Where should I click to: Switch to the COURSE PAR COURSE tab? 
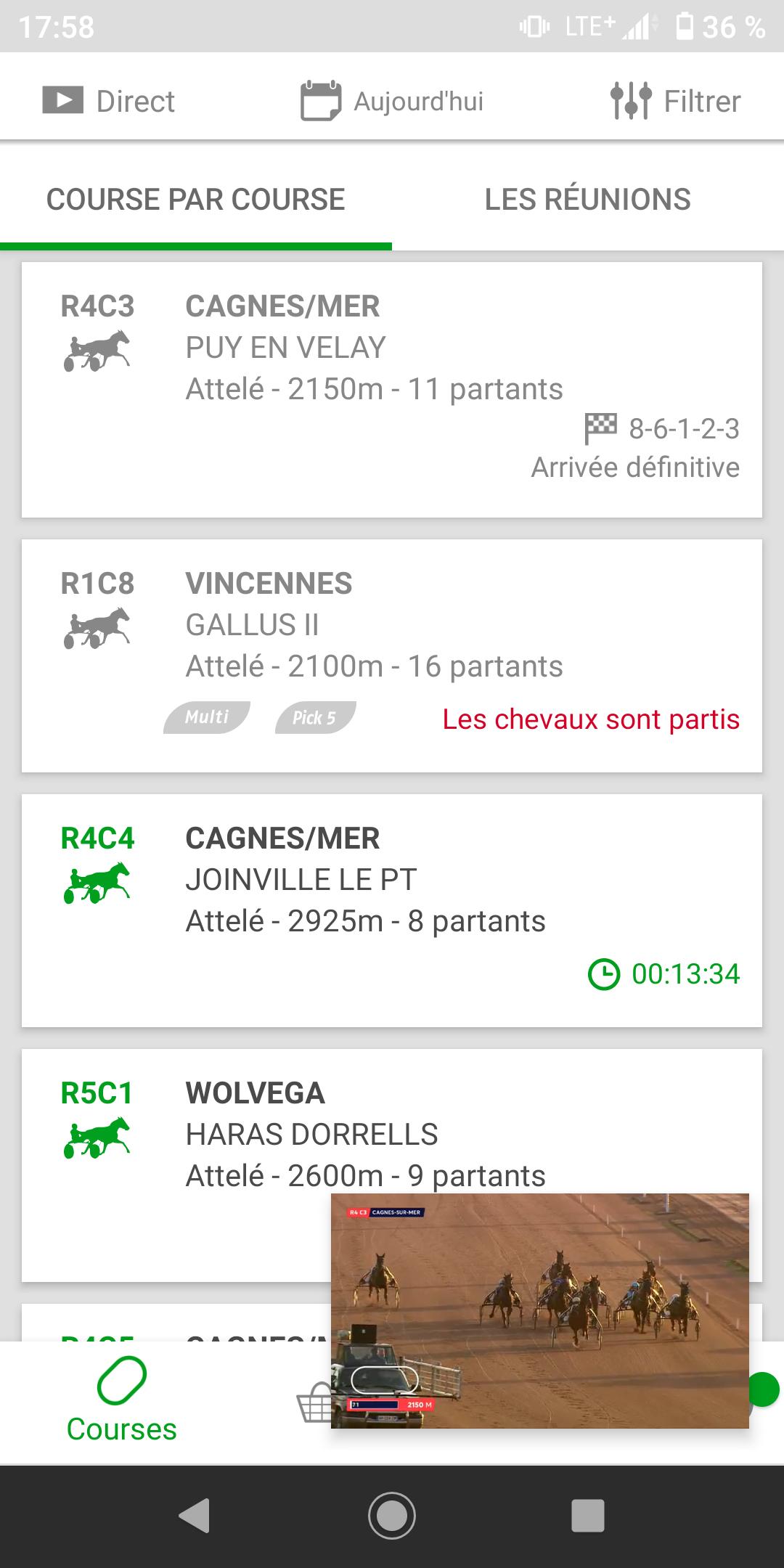[x=196, y=198]
